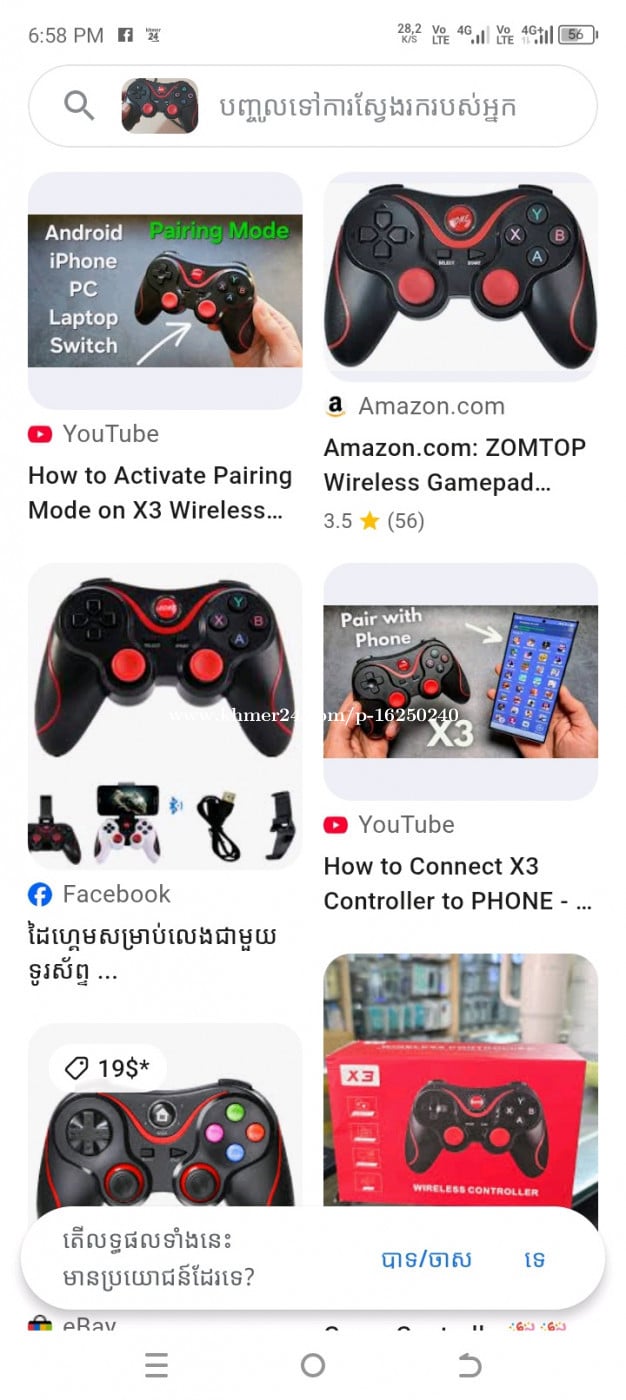The height and width of the screenshot is (1400, 626).
Task: Open YouTube video How to Connect X3 Controller
Action: (x=460, y=680)
